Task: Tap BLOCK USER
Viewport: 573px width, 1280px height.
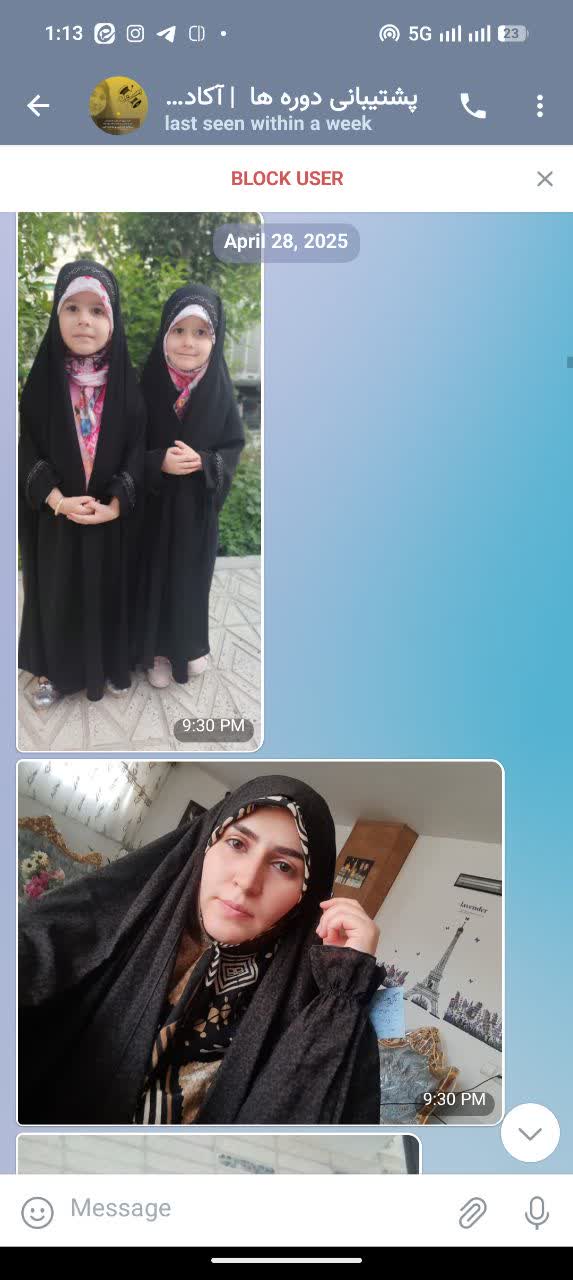Action: tap(287, 179)
